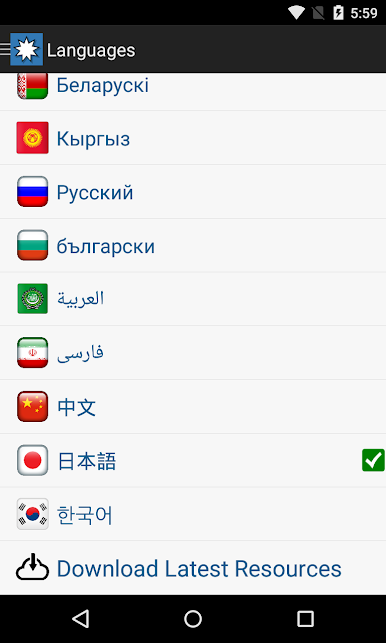Image resolution: width=386 pixels, height=643 pixels.
Task: Choose Кыргыз language
Action: 193,138
